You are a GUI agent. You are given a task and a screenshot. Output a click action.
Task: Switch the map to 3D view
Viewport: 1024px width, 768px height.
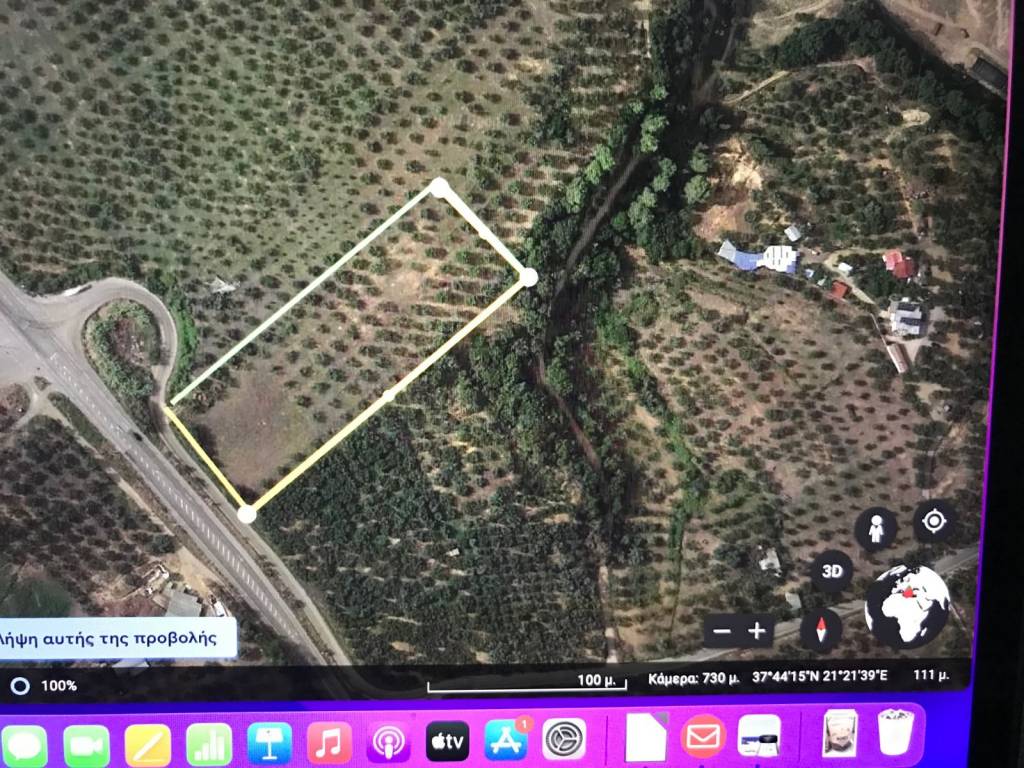(x=831, y=572)
